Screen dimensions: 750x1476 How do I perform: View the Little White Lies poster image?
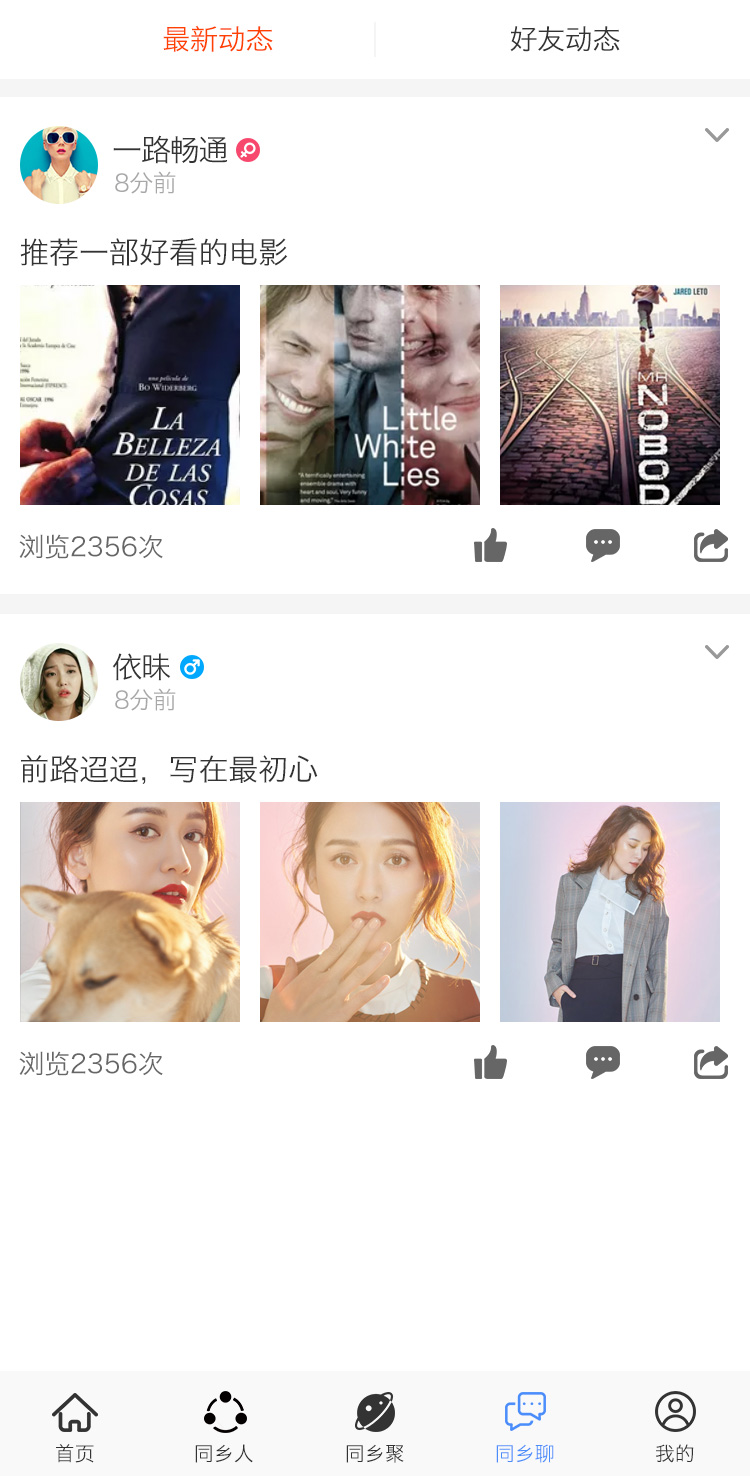click(370, 395)
